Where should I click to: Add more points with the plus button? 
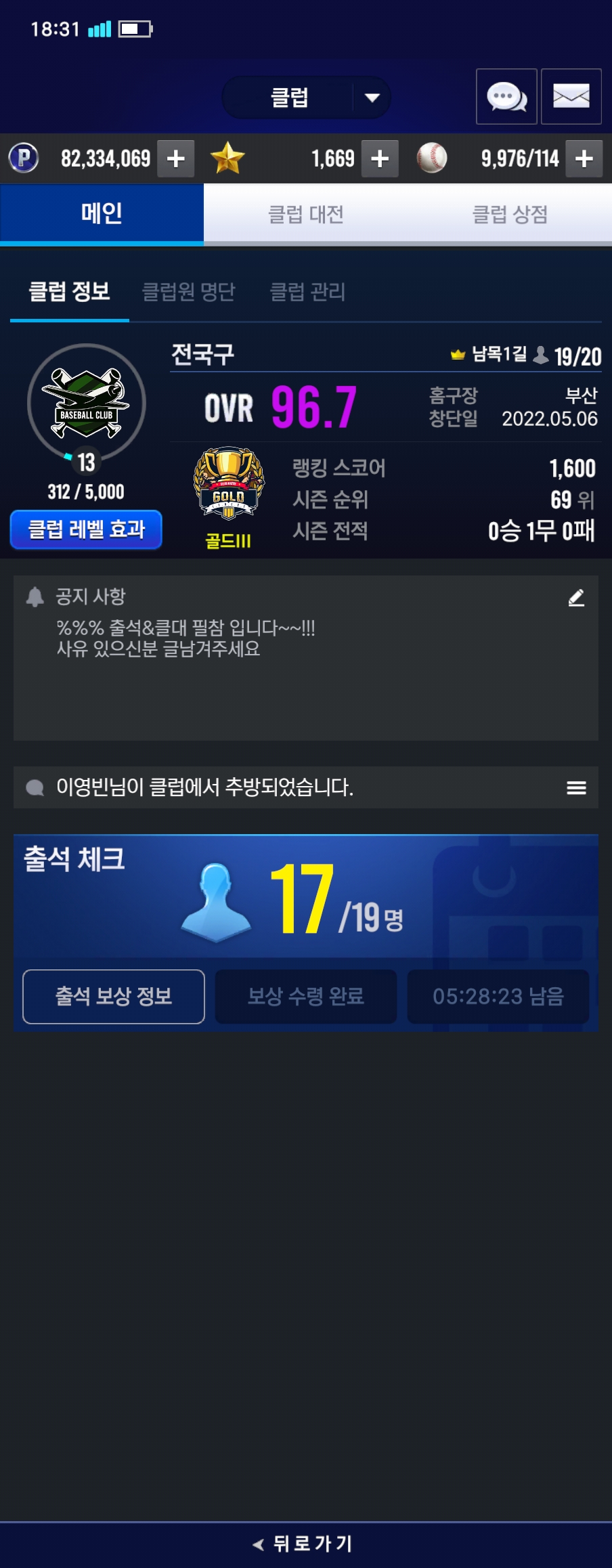tap(176, 159)
